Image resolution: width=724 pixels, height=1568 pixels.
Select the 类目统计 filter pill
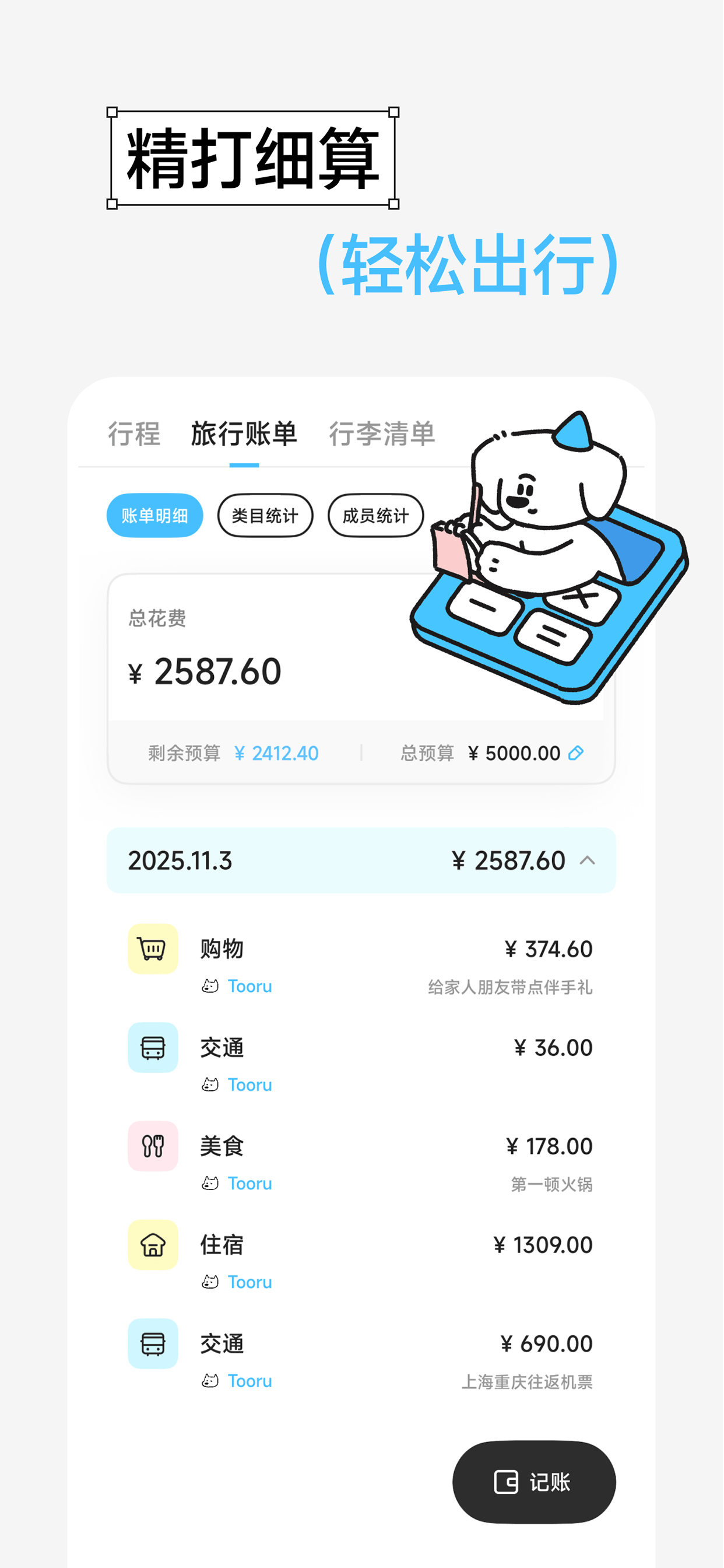[x=265, y=516]
